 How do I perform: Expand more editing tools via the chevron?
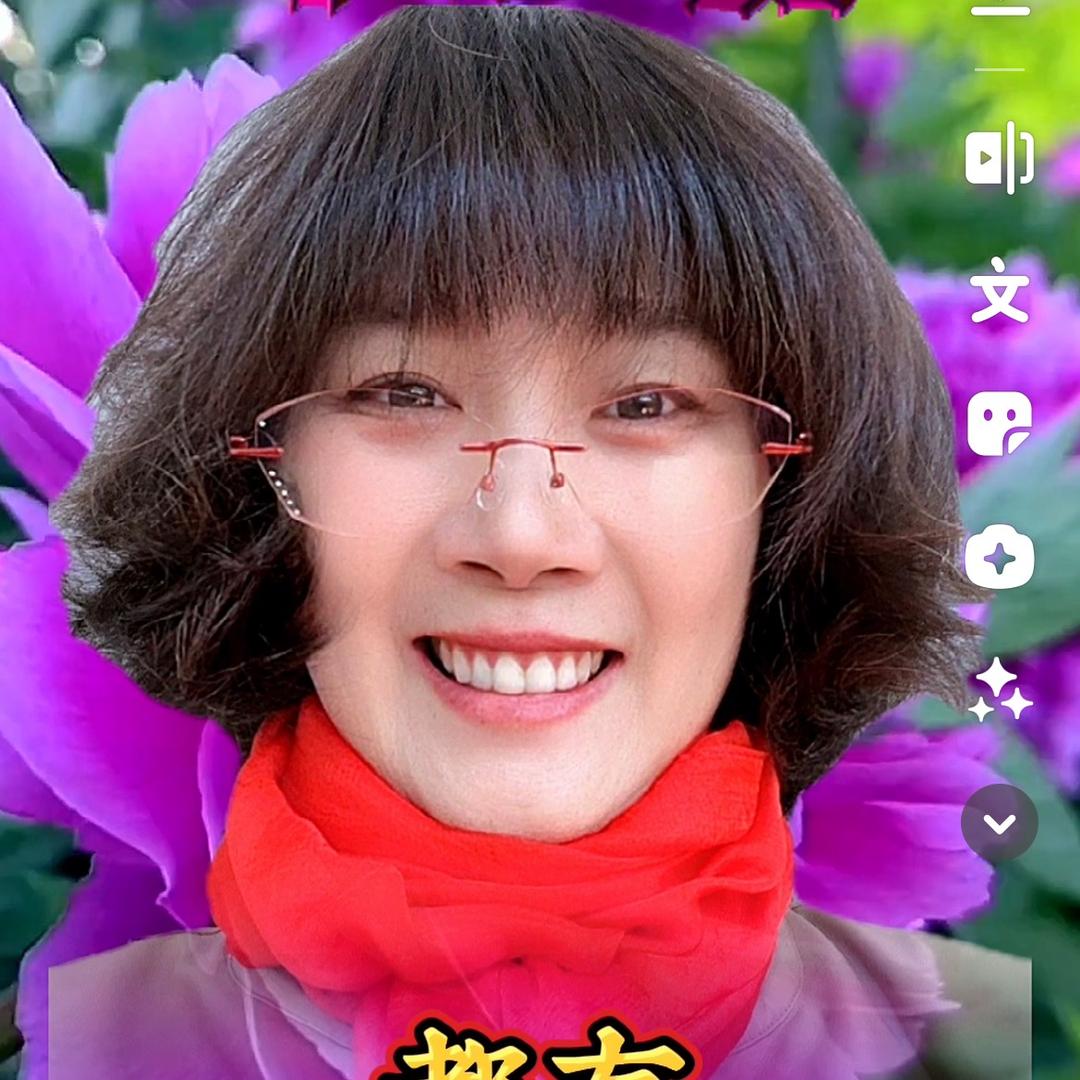[x=999, y=823]
